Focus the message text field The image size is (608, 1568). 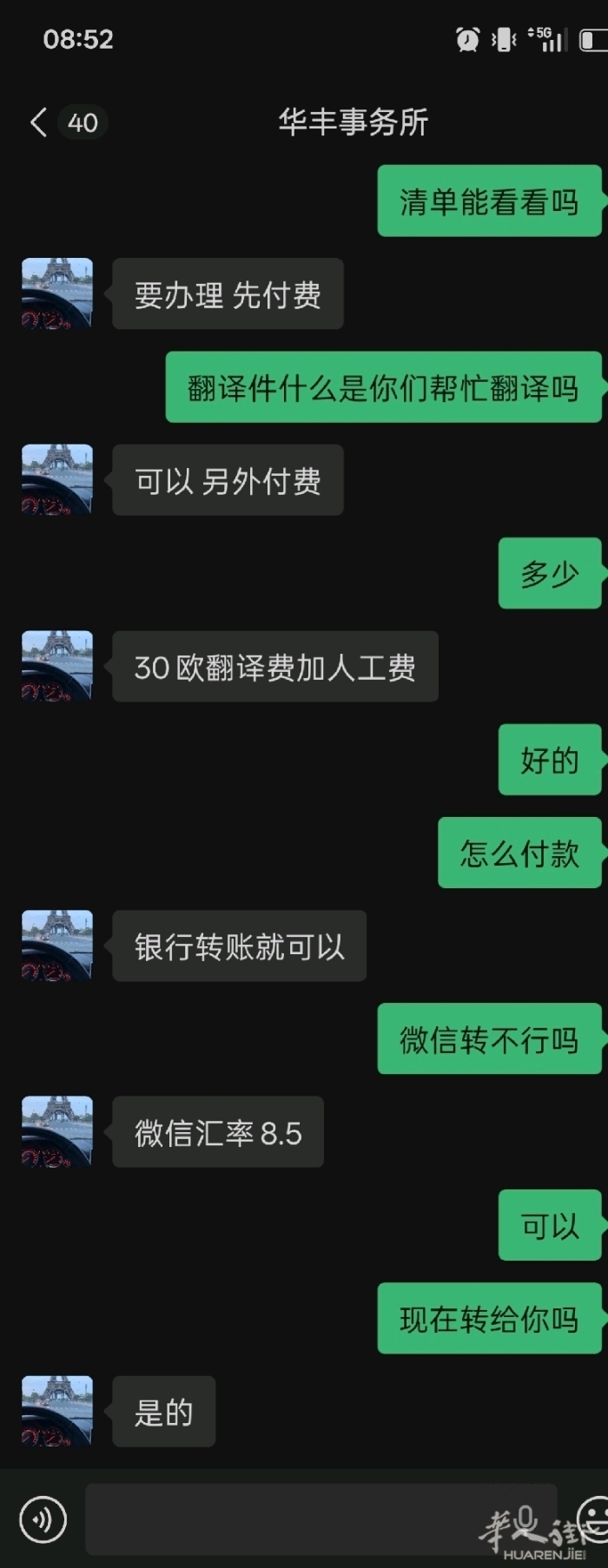coord(321,1519)
